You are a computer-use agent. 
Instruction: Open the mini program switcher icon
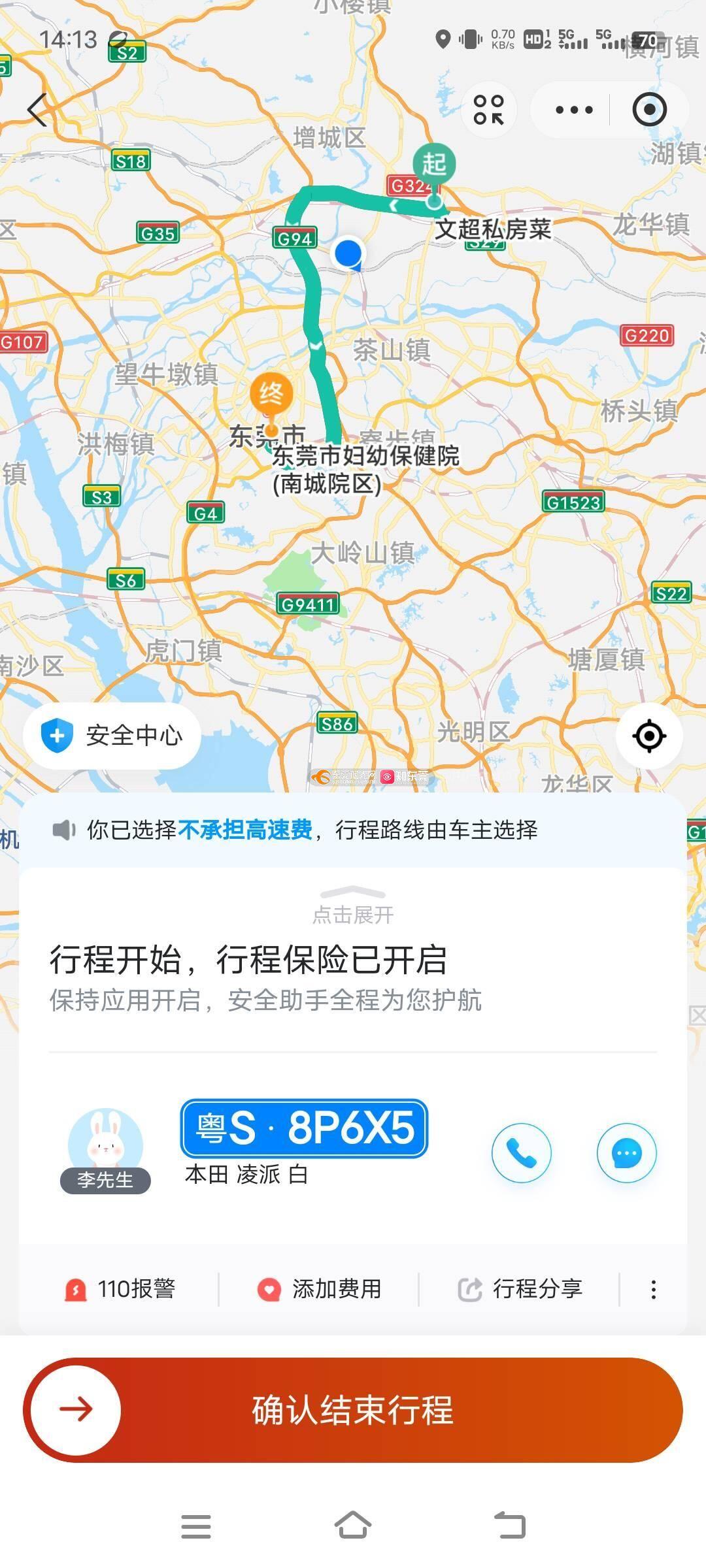coord(489,110)
